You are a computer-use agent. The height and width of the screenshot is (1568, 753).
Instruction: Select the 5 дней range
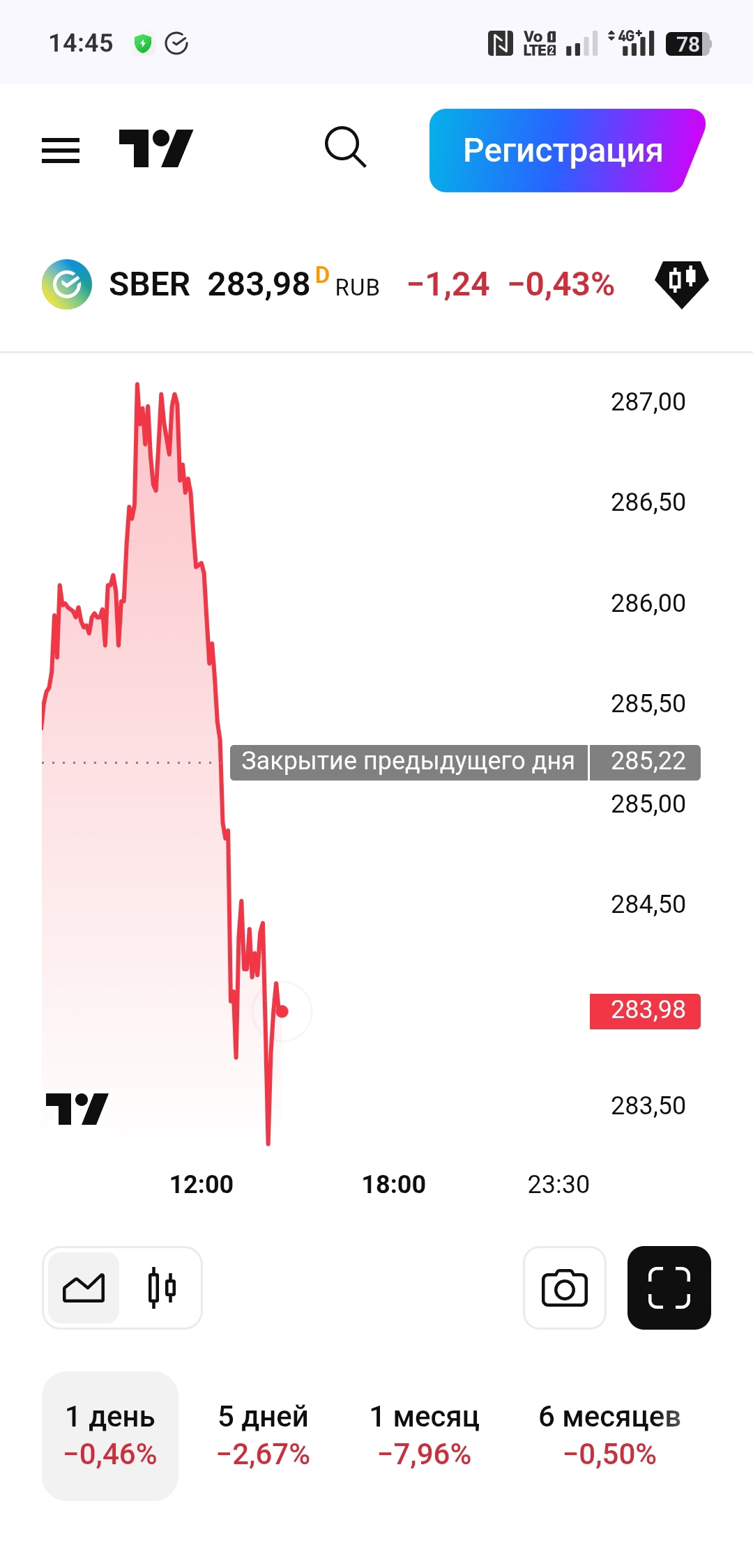tap(263, 1436)
